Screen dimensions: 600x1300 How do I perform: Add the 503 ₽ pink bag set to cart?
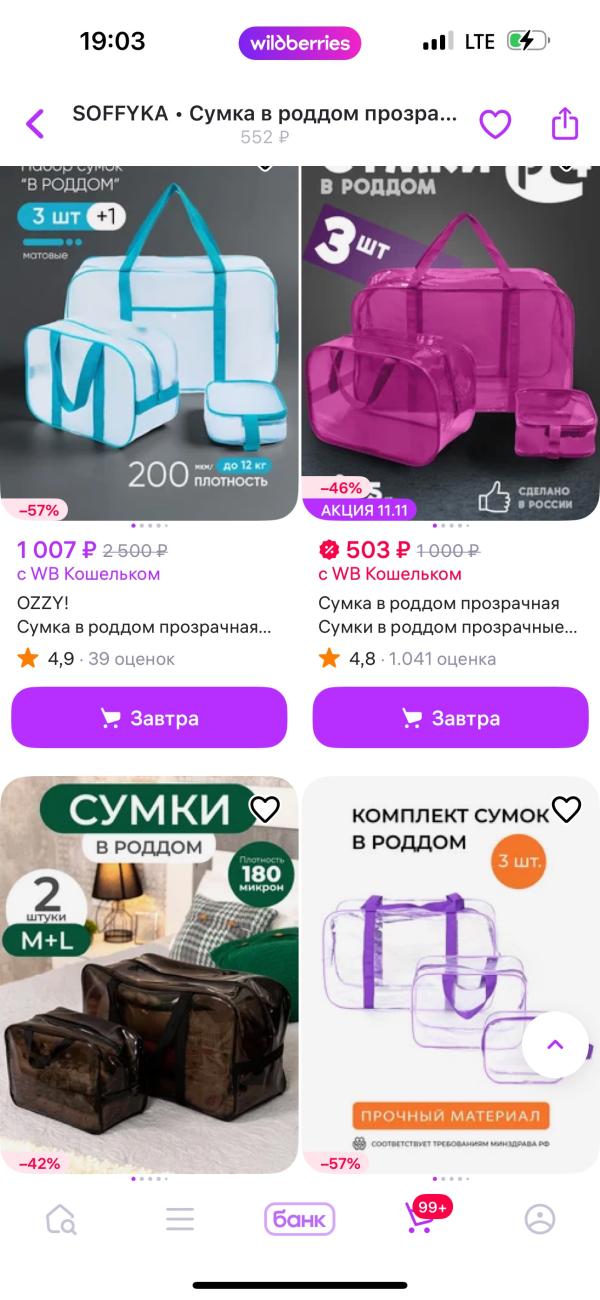coord(451,718)
